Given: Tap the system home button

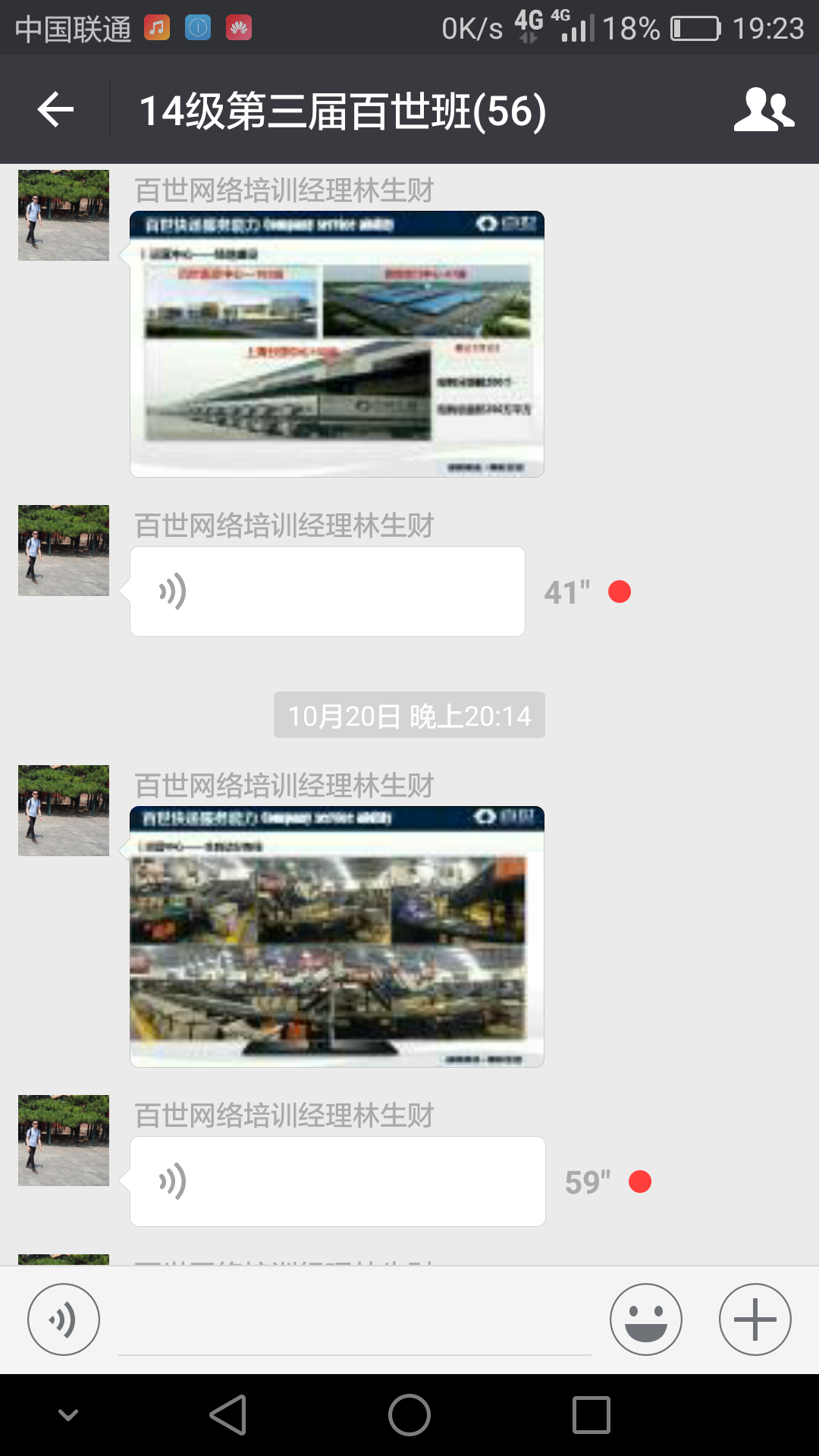Looking at the screenshot, I should [409, 1415].
